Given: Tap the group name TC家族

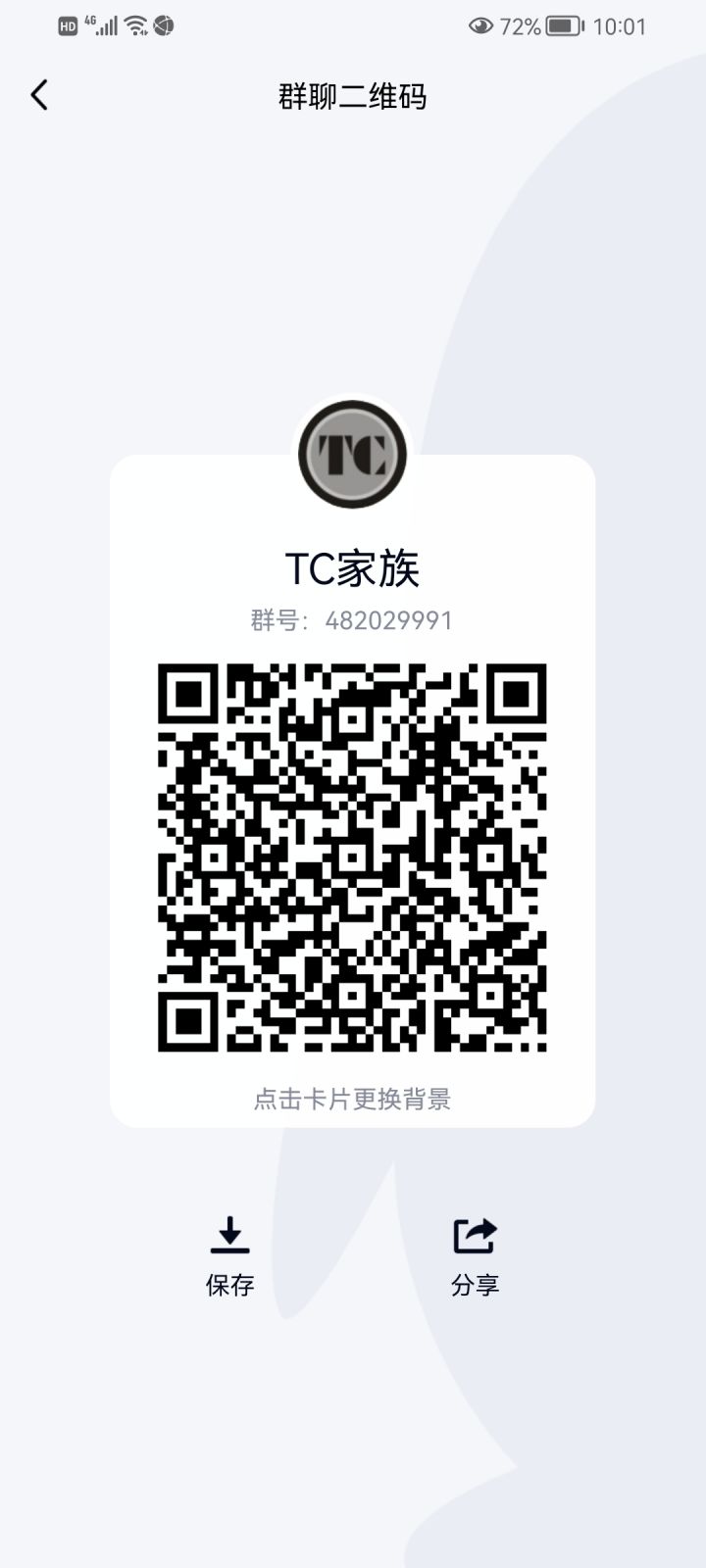Looking at the screenshot, I should (x=353, y=569).
